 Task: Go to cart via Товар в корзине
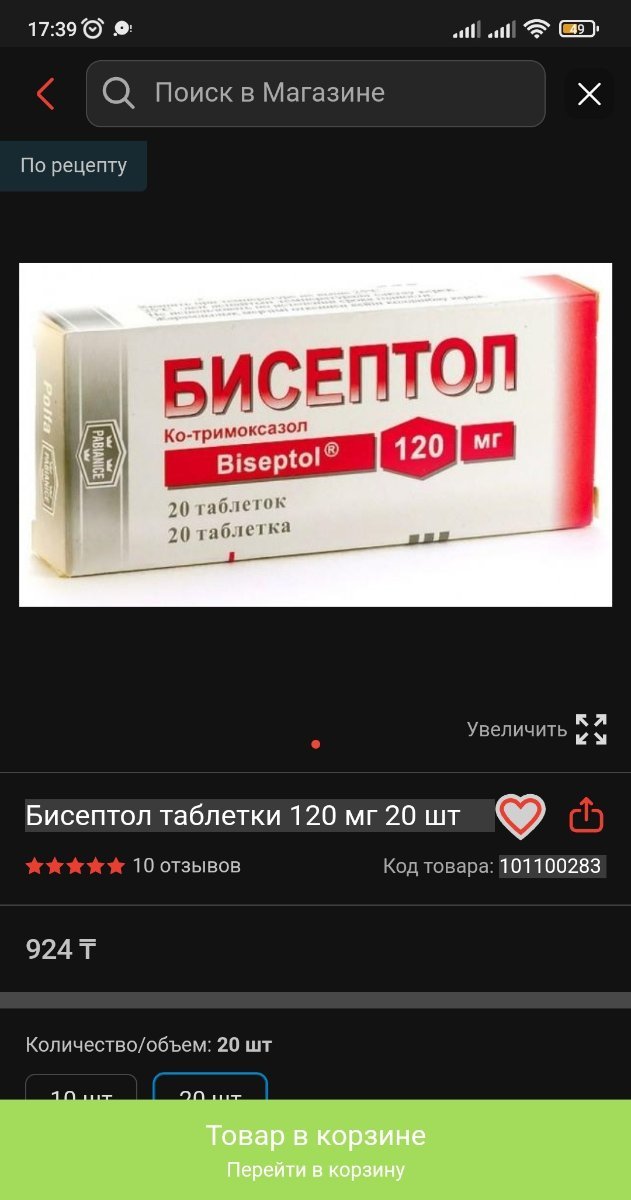coord(315,1150)
